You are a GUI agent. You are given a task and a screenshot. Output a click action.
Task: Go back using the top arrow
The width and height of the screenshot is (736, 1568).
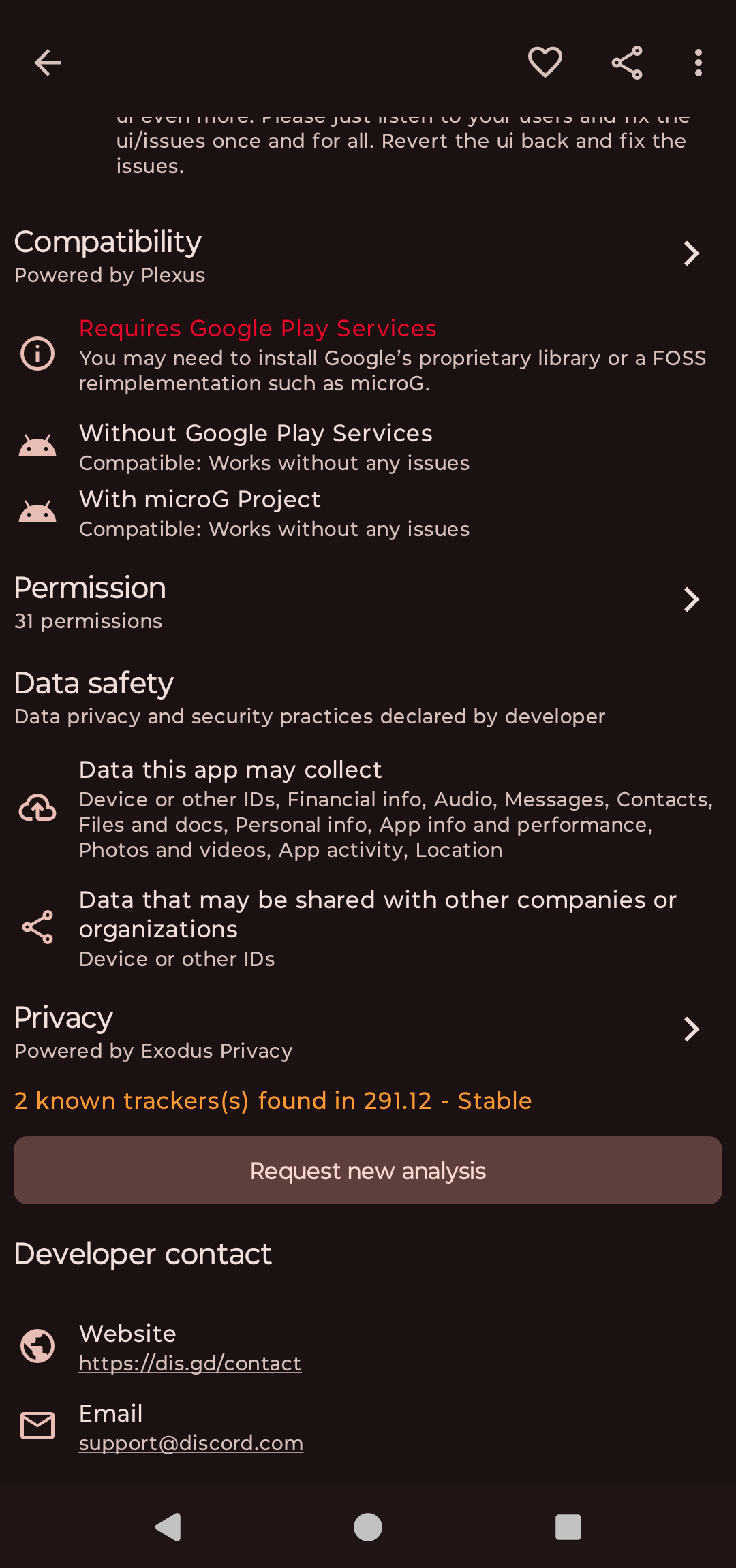click(x=48, y=63)
